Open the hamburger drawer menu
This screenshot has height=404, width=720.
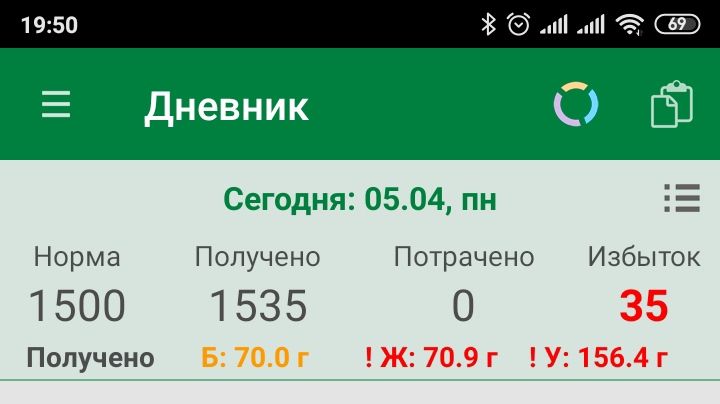tap(56, 104)
